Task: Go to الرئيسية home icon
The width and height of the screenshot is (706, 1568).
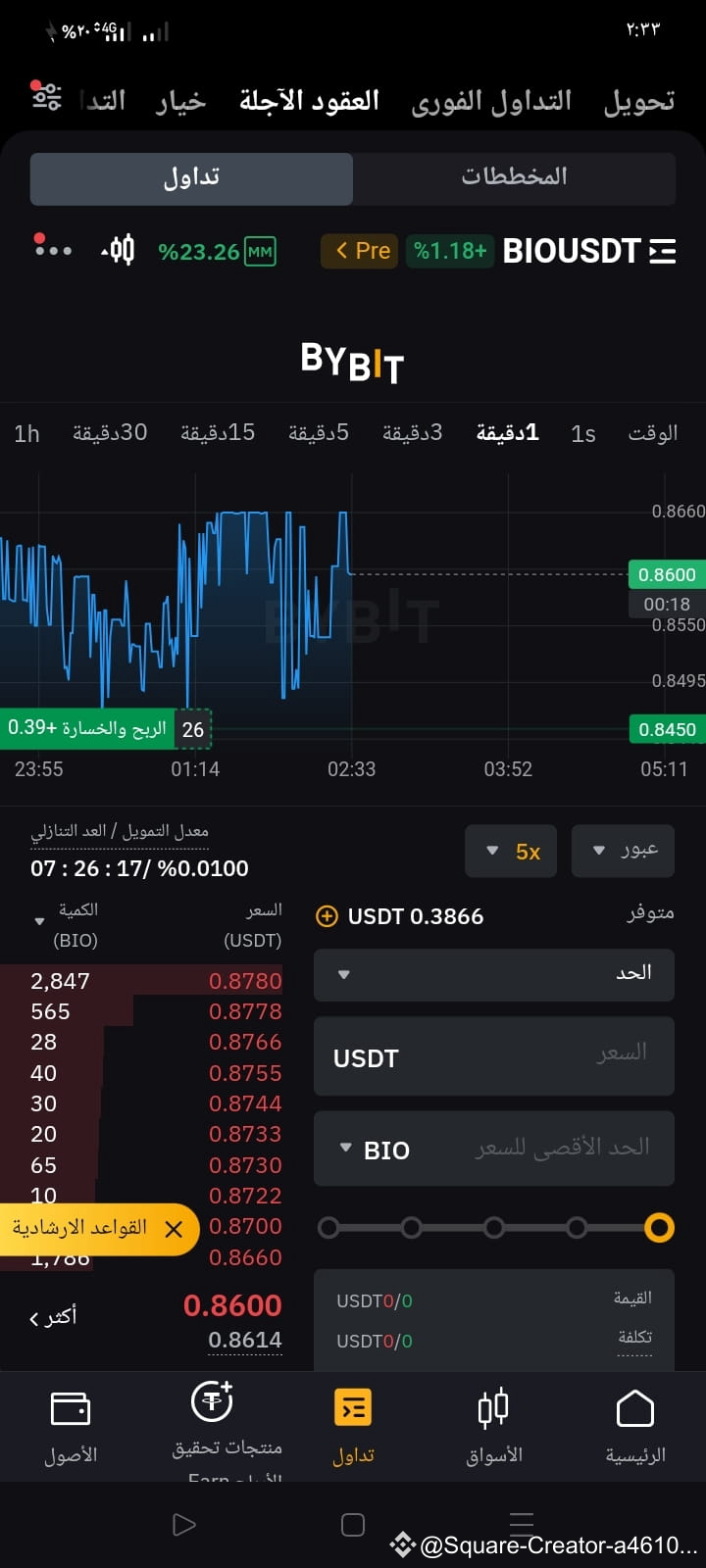Action: (x=634, y=1408)
